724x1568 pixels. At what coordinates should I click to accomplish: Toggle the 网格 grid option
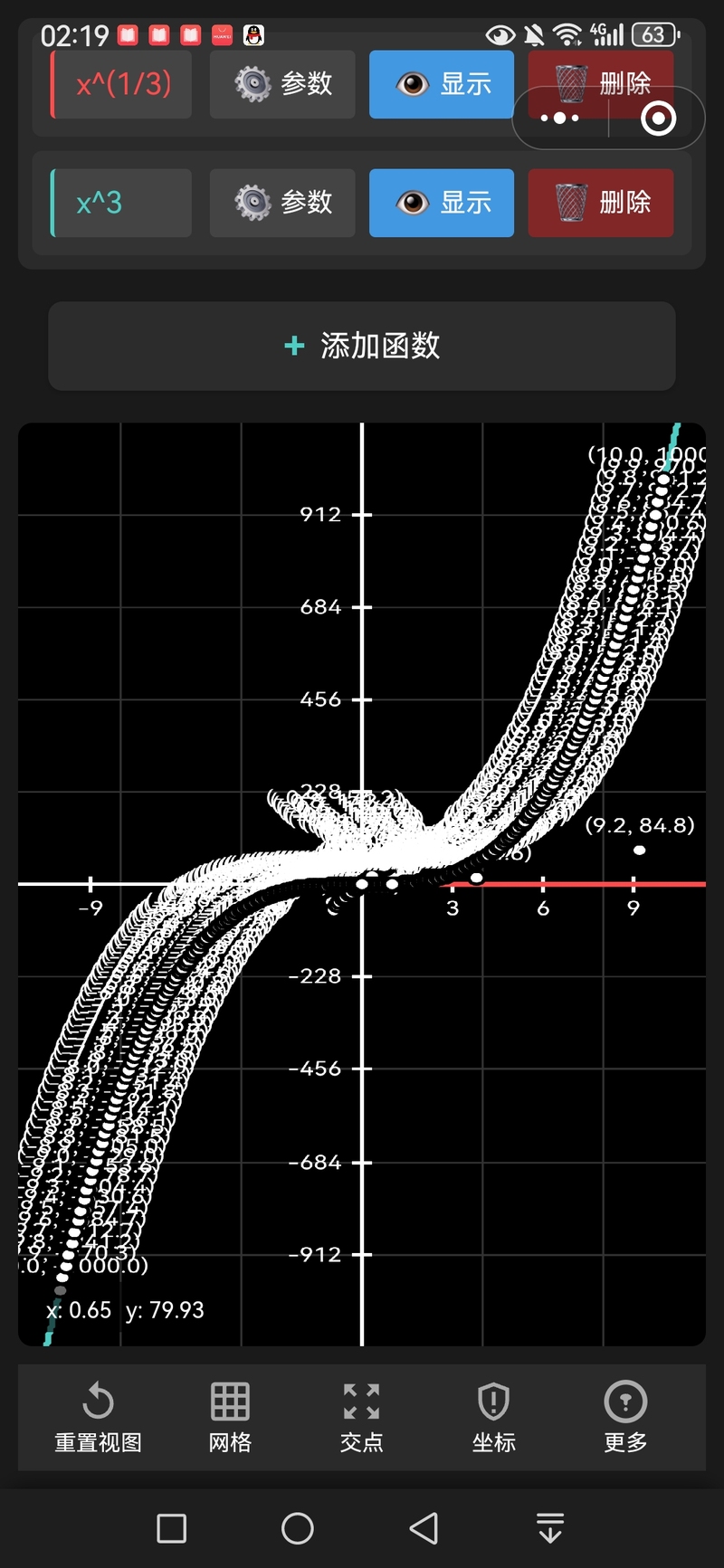230,1417
